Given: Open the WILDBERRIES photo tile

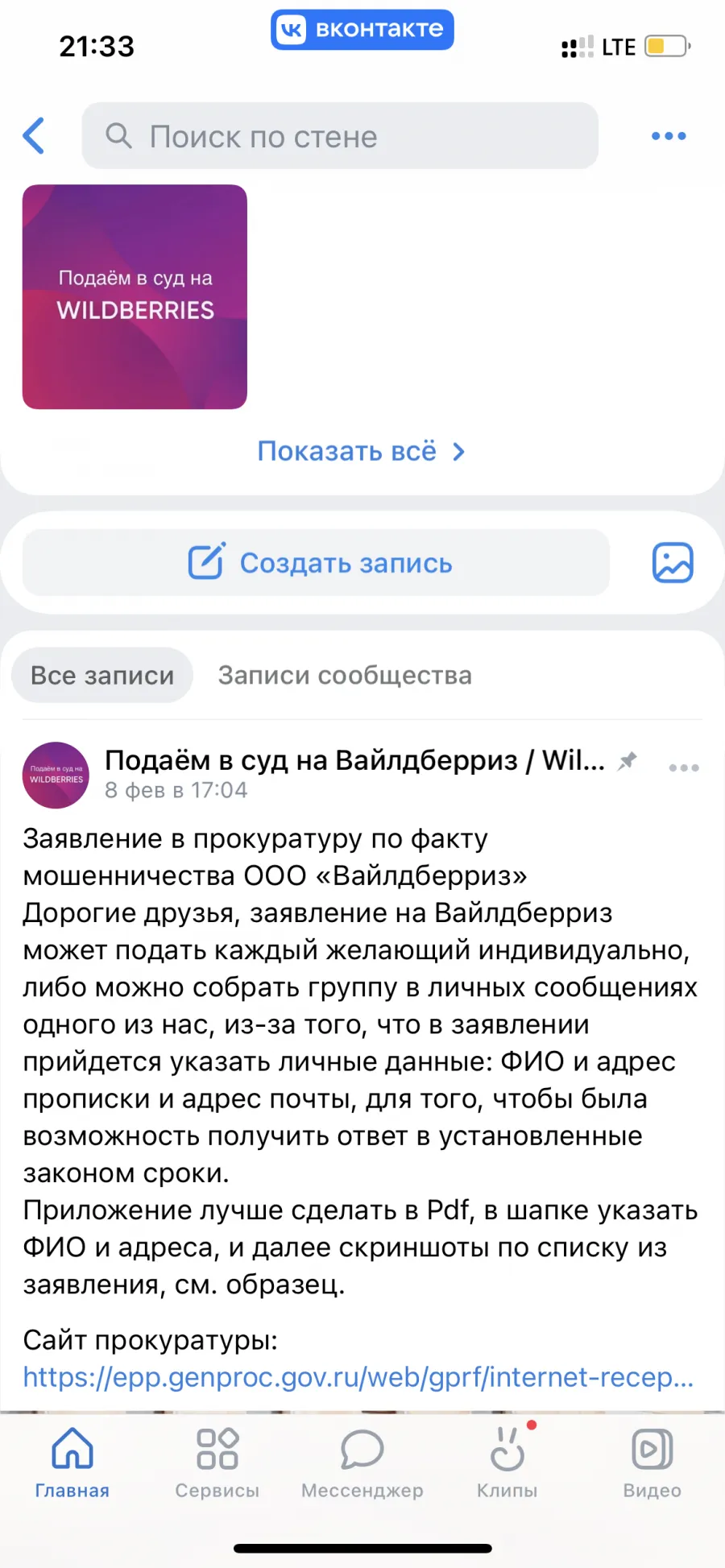Looking at the screenshot, I should click(135, 297).
